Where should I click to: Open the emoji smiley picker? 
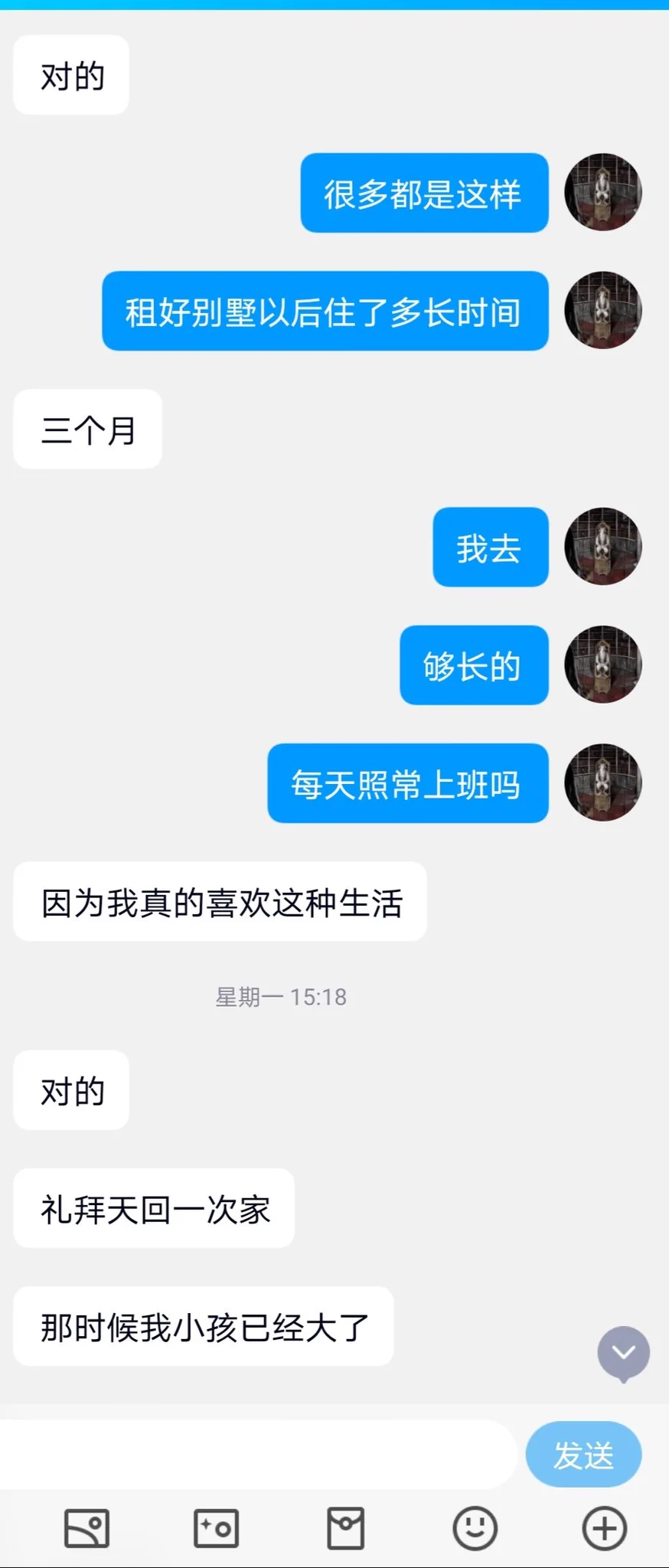click(475, 1528)
